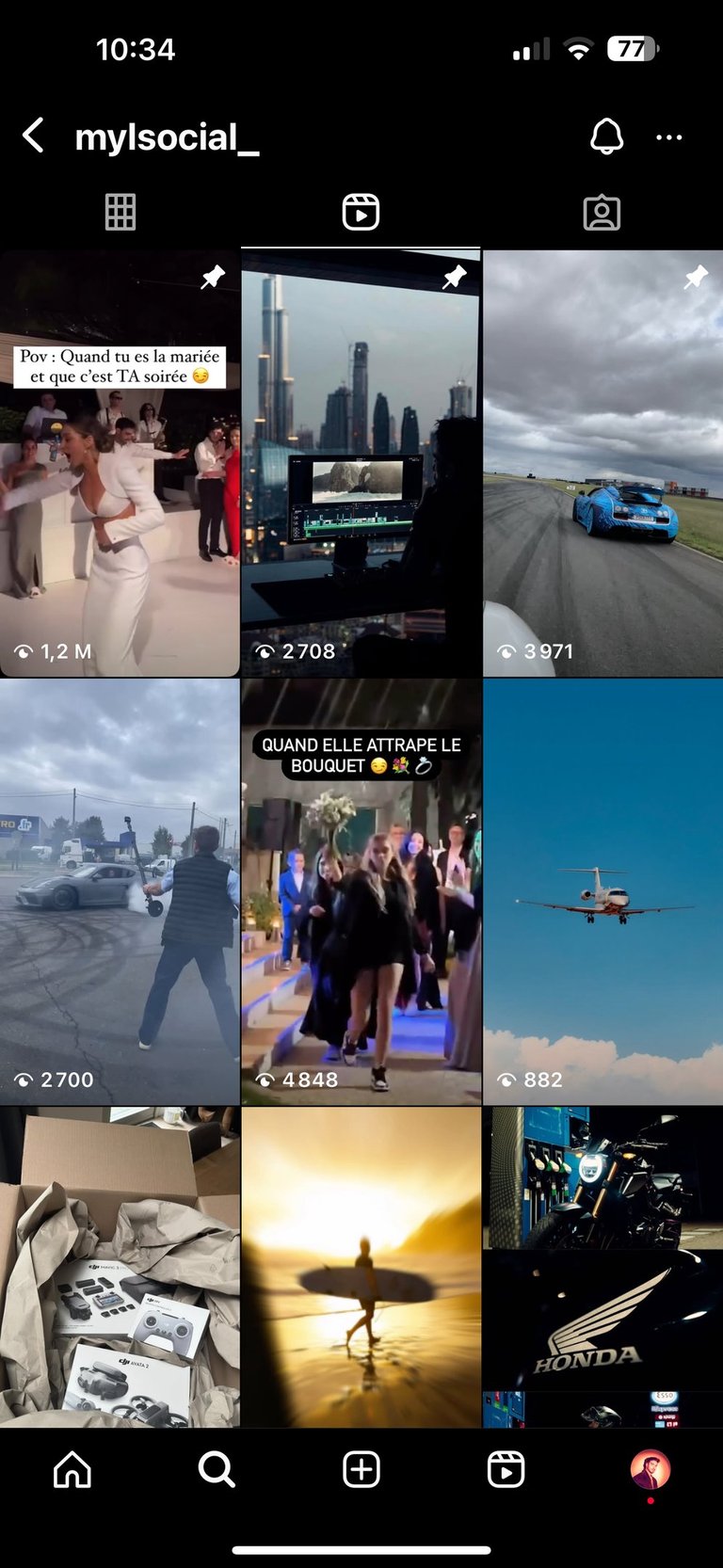Open the Honda motorcycle reel

click(x=603, y=1267)
